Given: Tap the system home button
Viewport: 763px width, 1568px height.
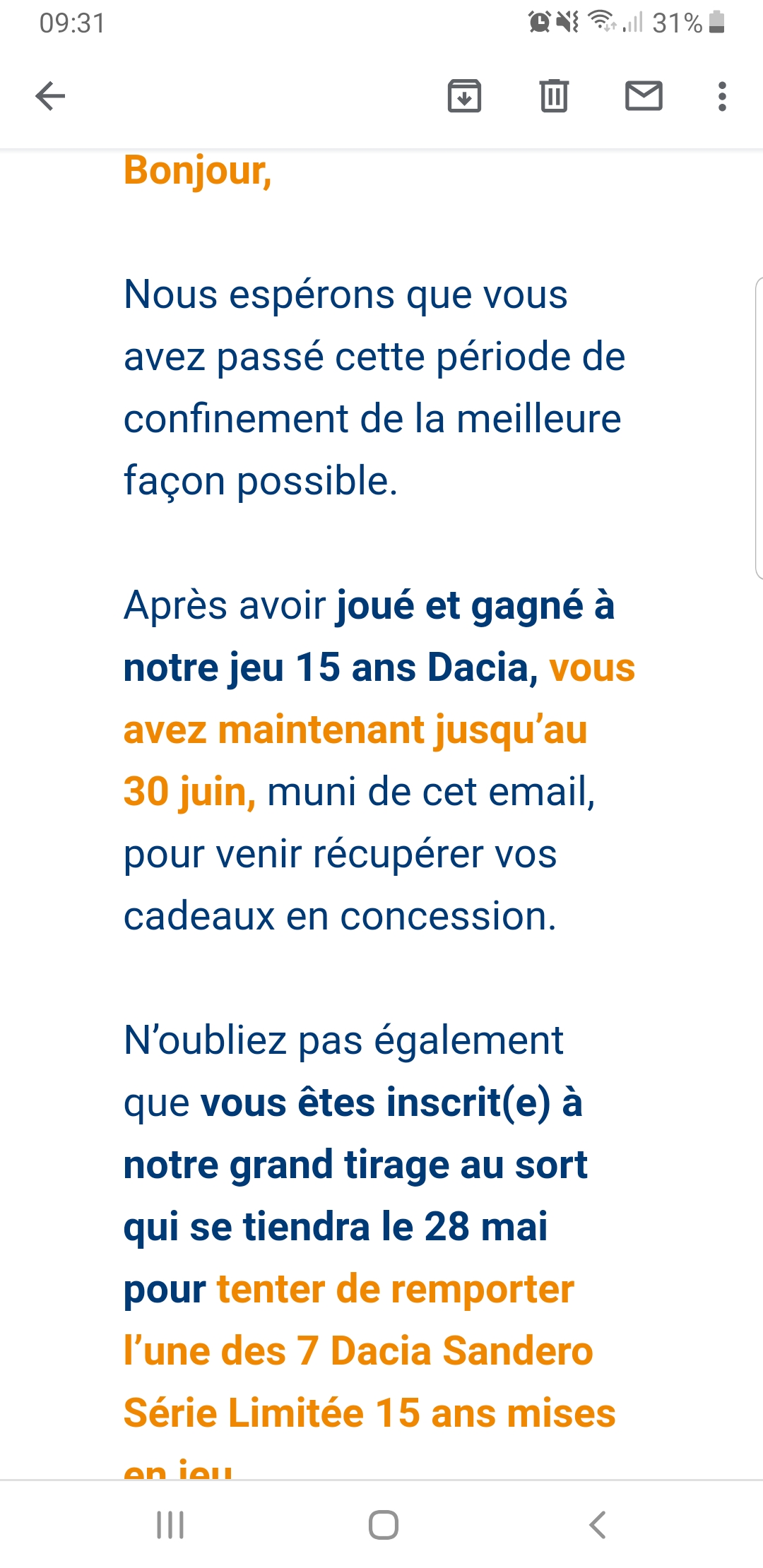Looking at the screenshot, I should [383, 1524].
